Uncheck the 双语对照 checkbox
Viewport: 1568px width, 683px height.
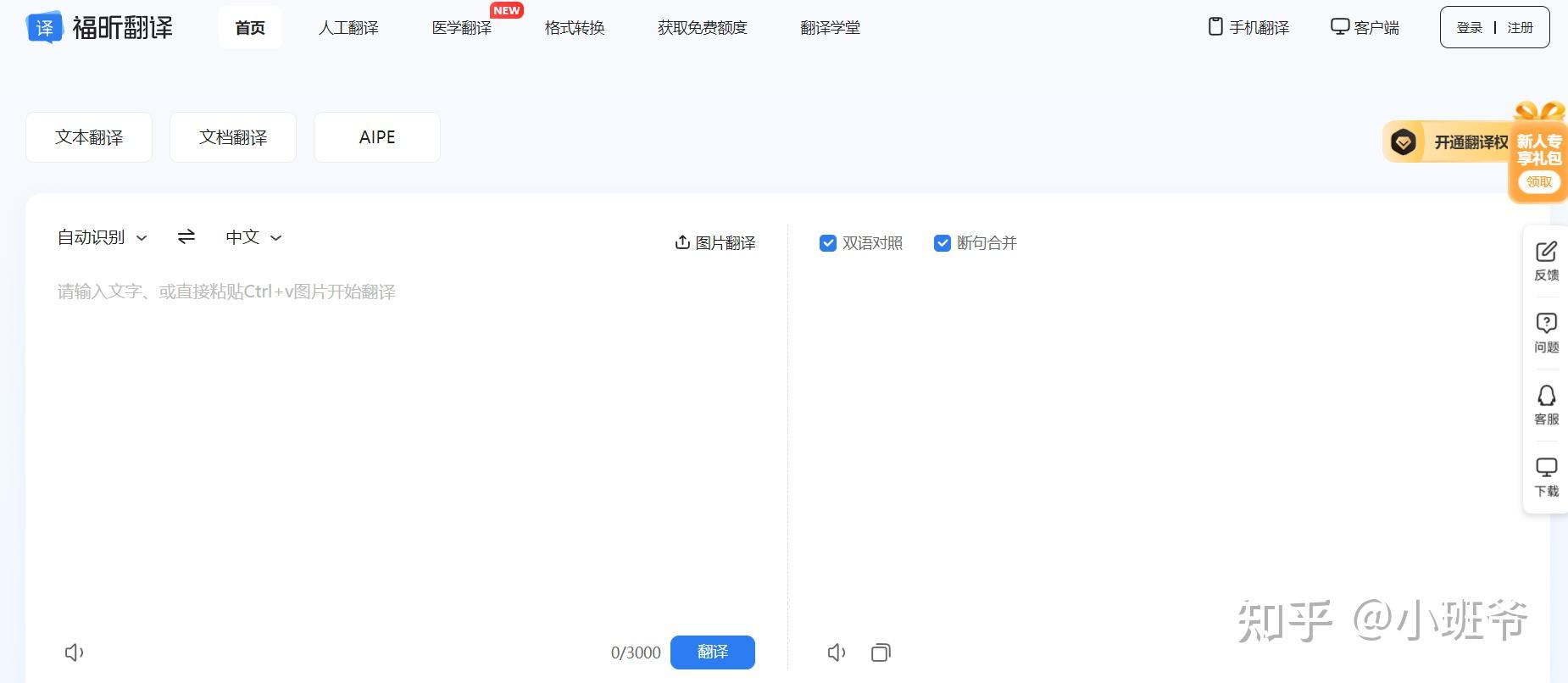pyautogui.click(x=828, y=243)
